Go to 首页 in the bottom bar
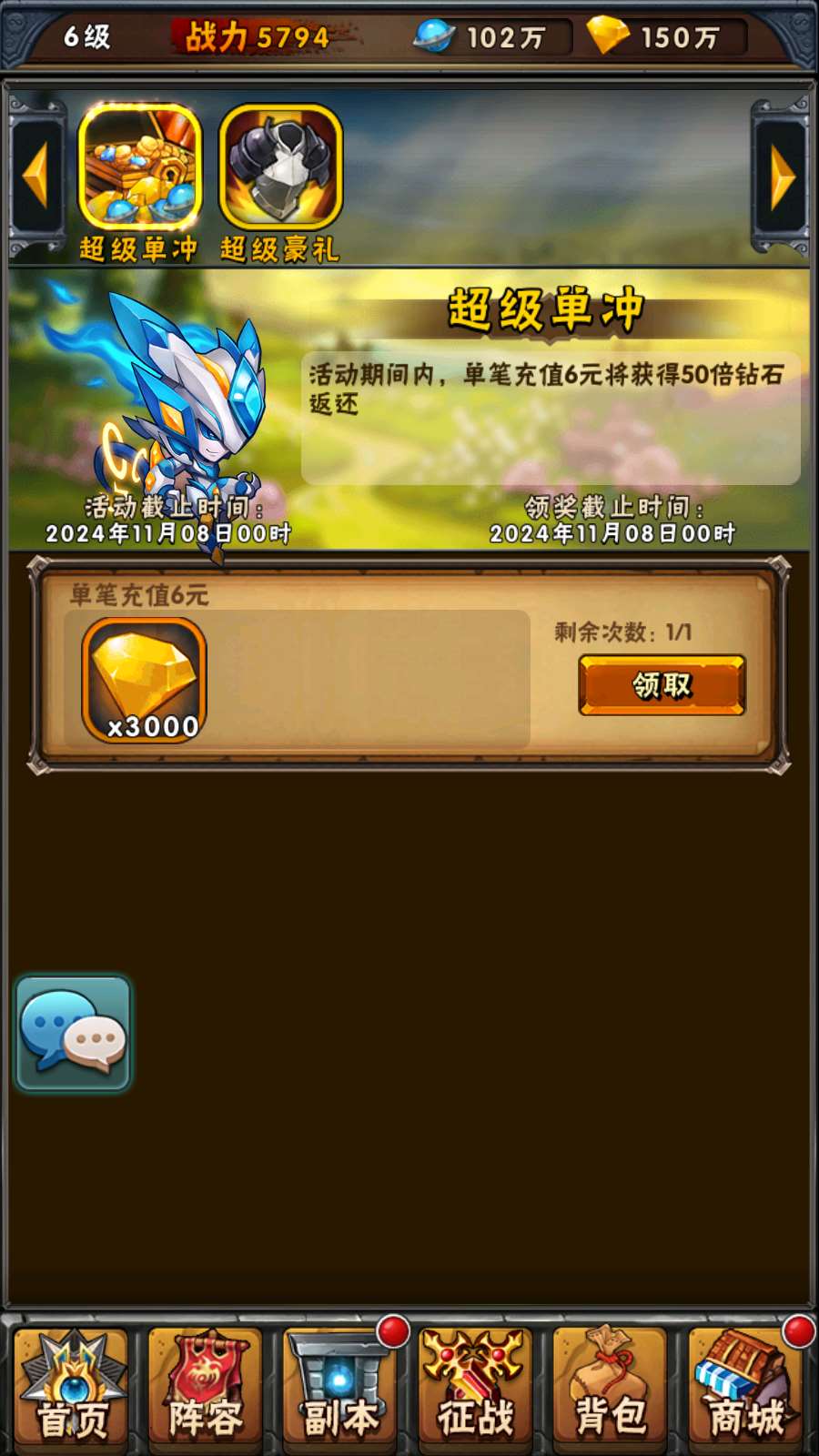The width and height of the screenshot is (819, 1456). (x=73, y=1385)
